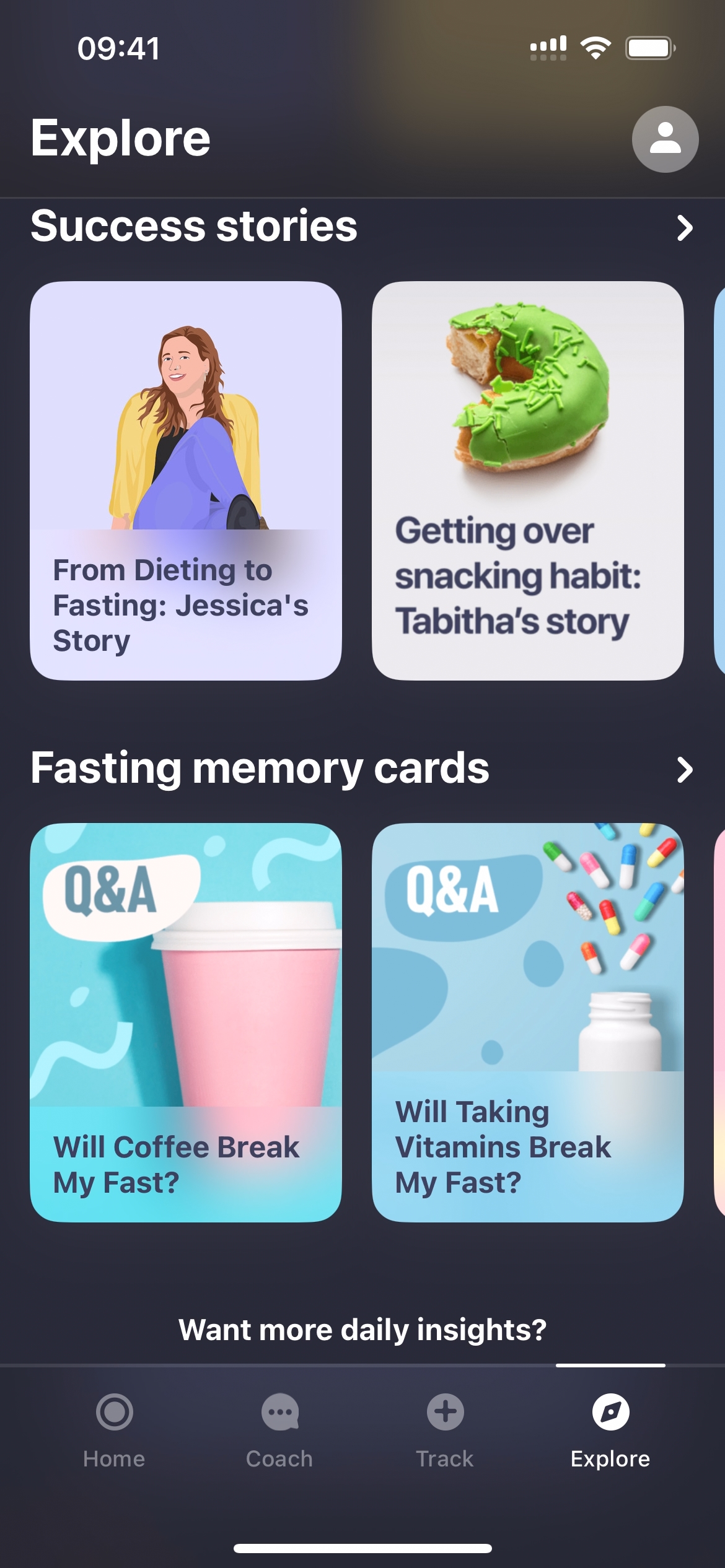View the Will Taking Vitamins Break My Fast card
725x1568 pixels.
click(527, 1022)
